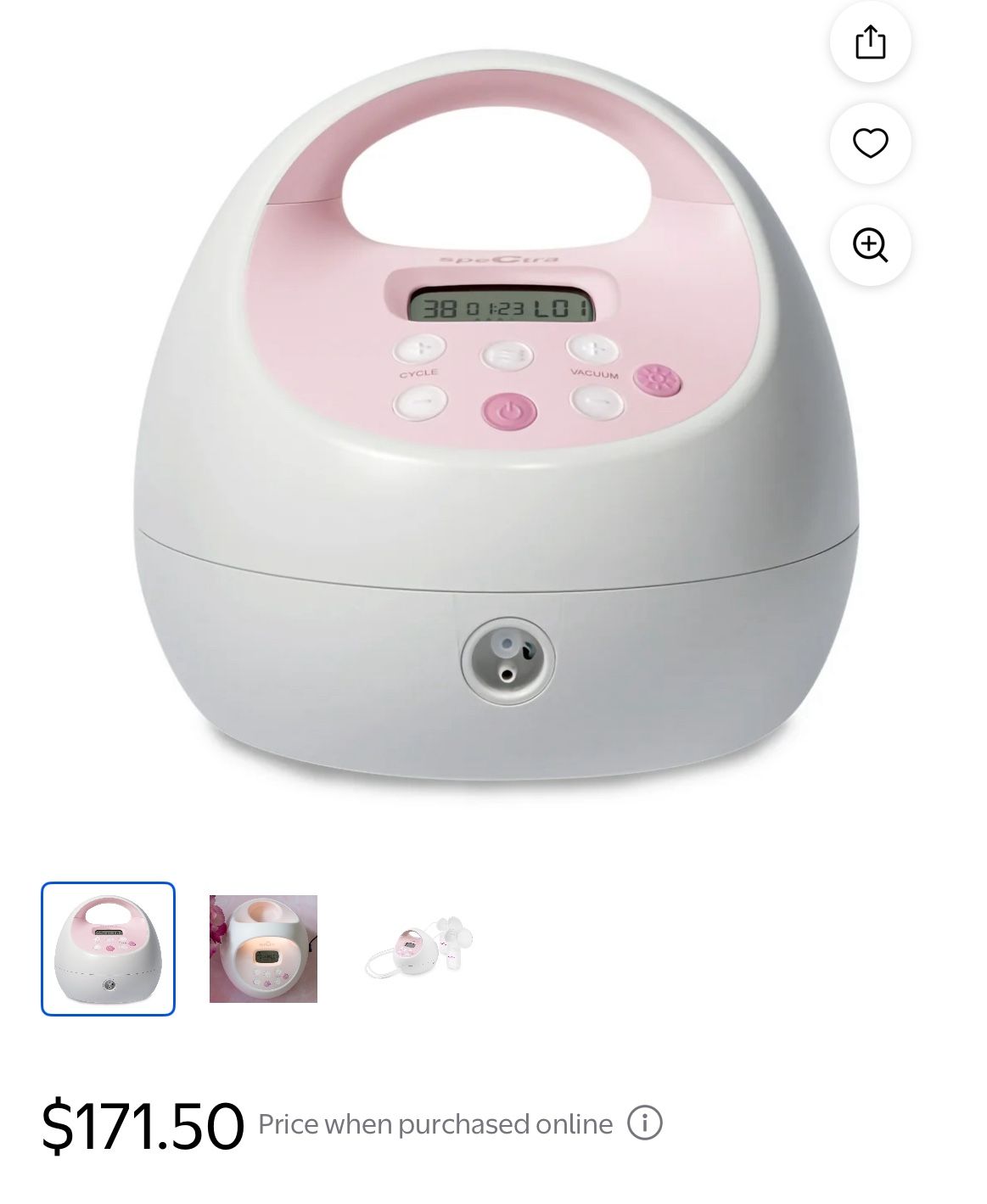Select the first front-view thumbnail

pos(108,949)
